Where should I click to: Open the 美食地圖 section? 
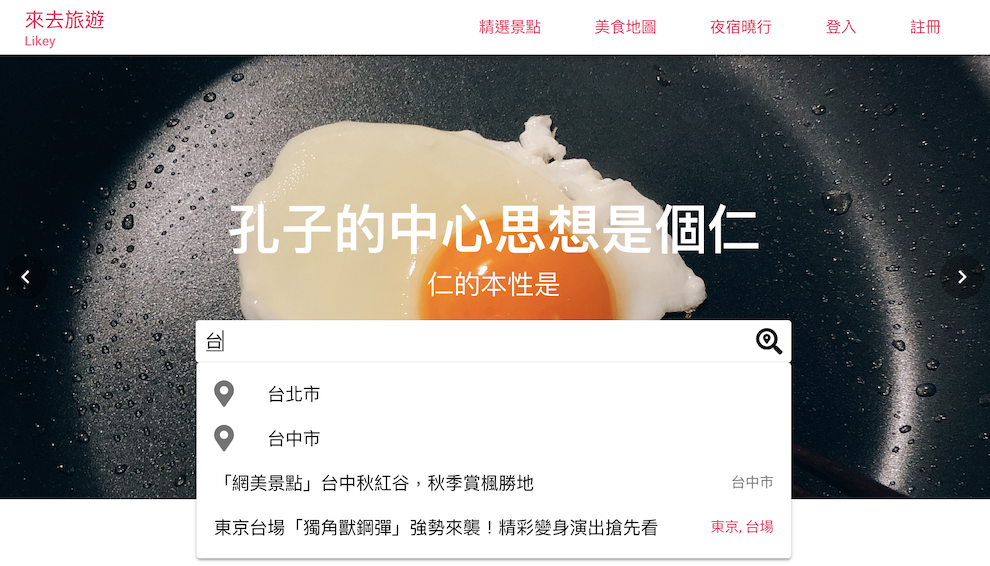625,27
